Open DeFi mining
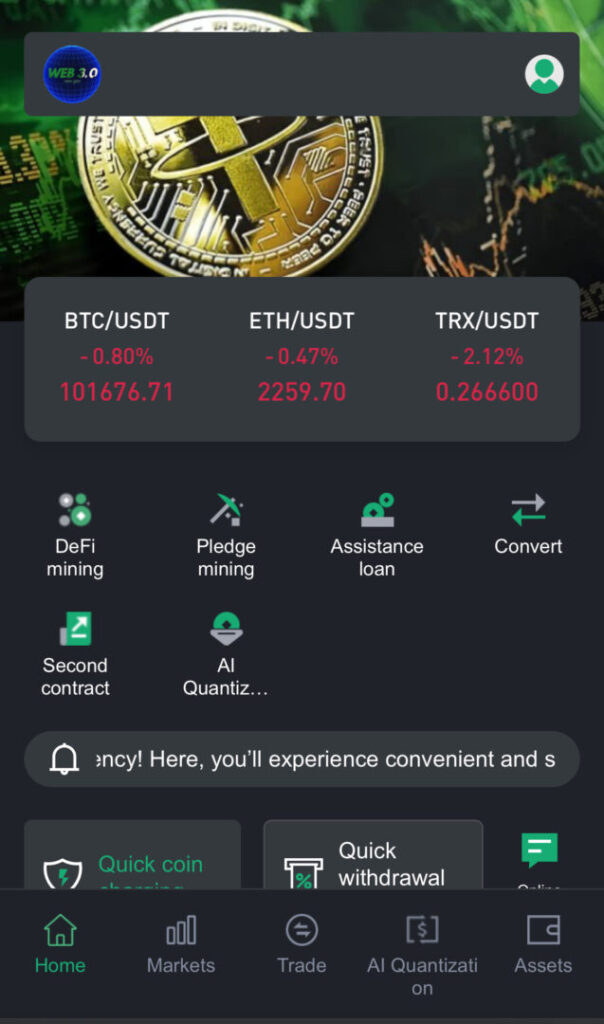This screenshot has width=604, height=1024. pyautogui.click(x=75, y=535)
